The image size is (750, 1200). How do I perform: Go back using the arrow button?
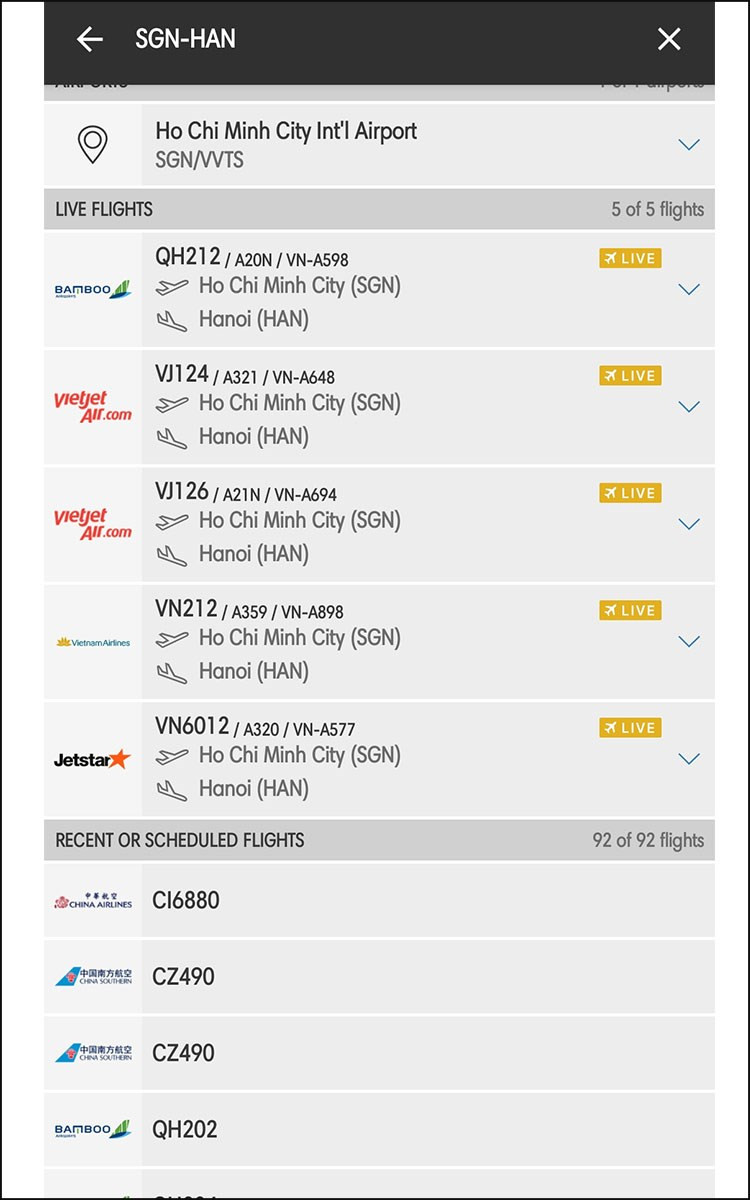[x=89, y=39]
